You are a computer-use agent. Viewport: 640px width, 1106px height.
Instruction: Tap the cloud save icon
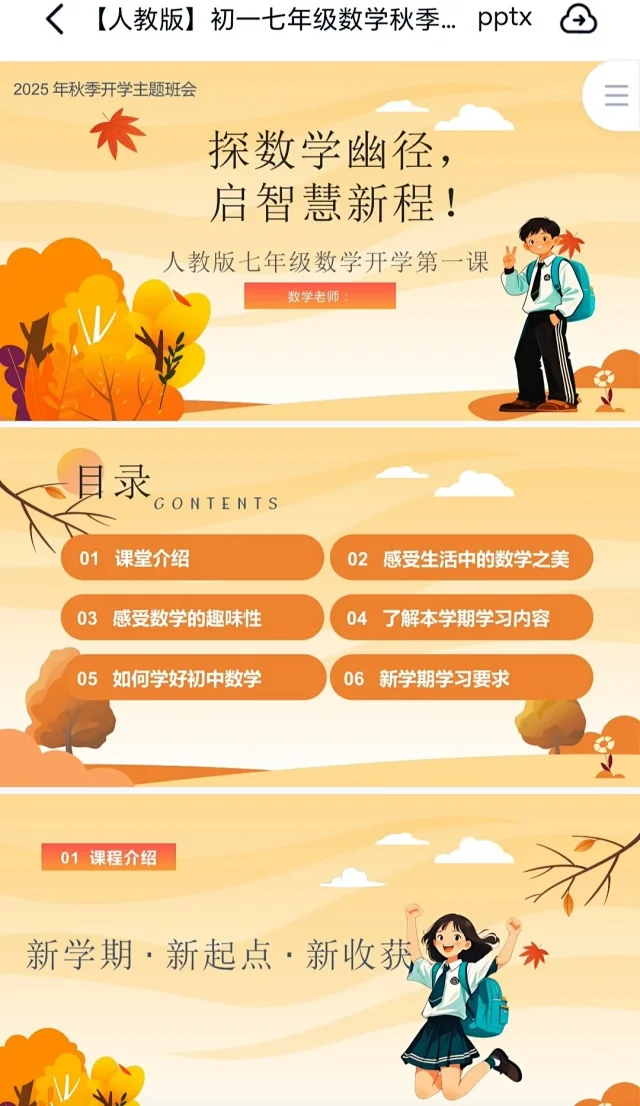click(578, 19)
